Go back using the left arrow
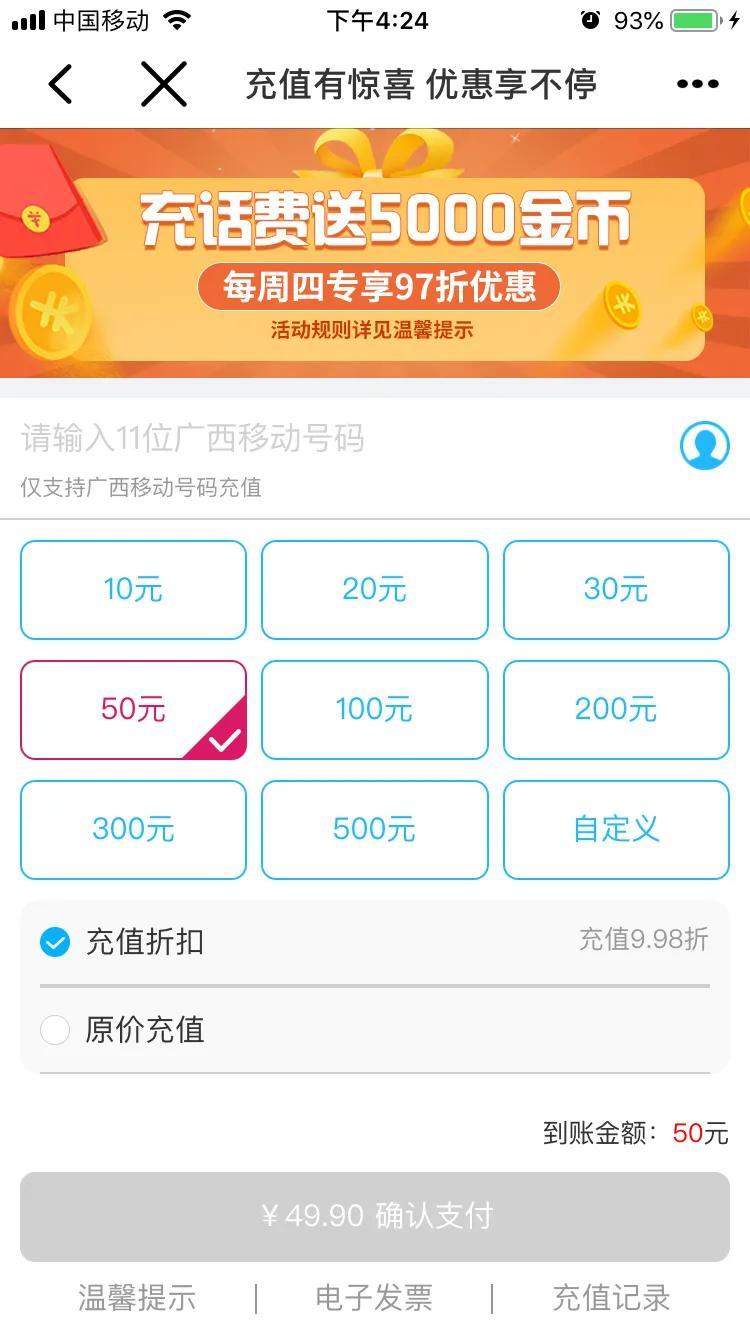This screenshot has width=750, height=1334. (61, 84)
